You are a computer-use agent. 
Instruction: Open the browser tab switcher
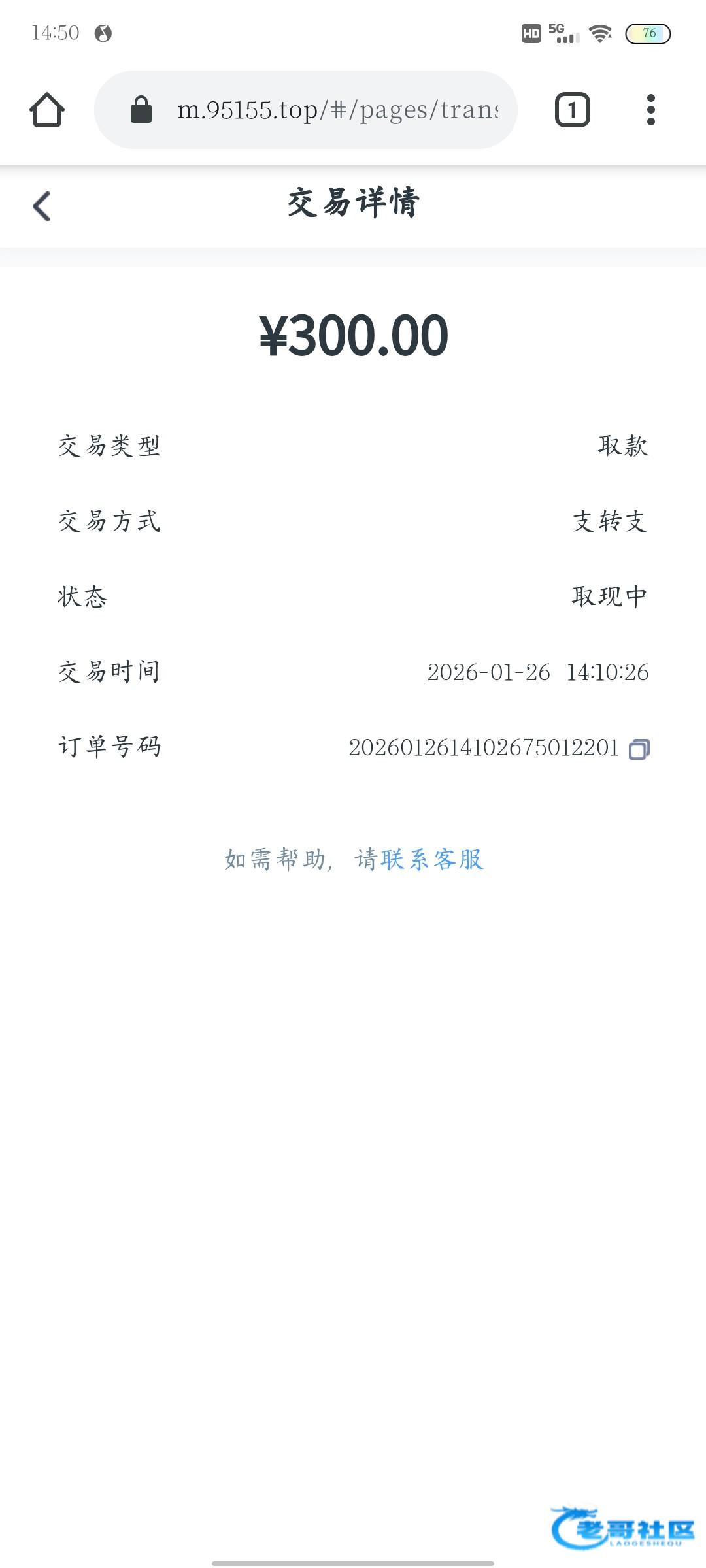(x=572, y=110)
